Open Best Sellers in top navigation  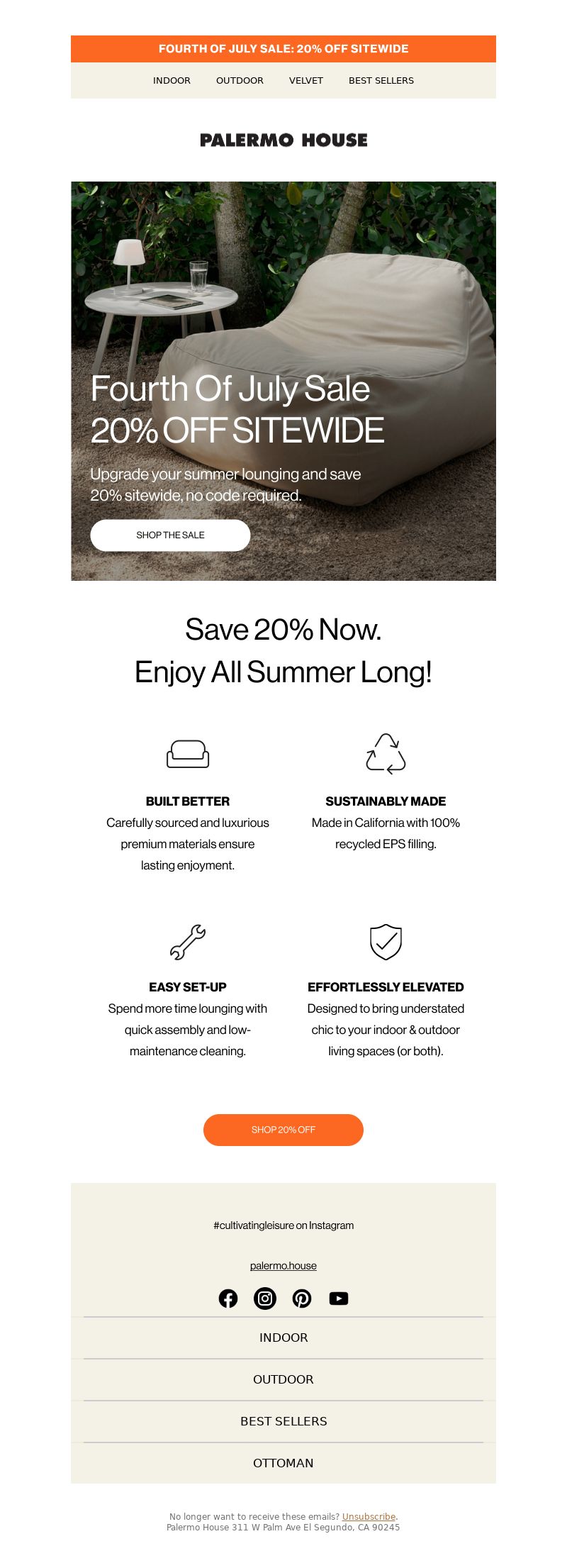click(x=381, y=81)
